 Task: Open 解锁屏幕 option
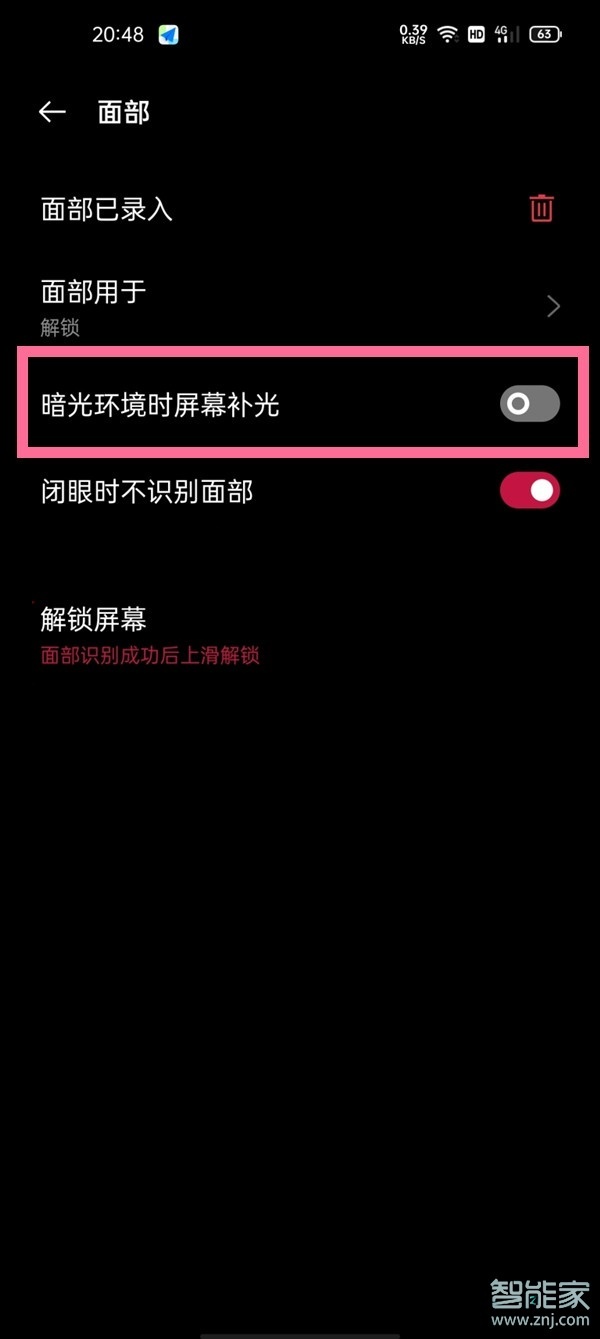[150, 634]
